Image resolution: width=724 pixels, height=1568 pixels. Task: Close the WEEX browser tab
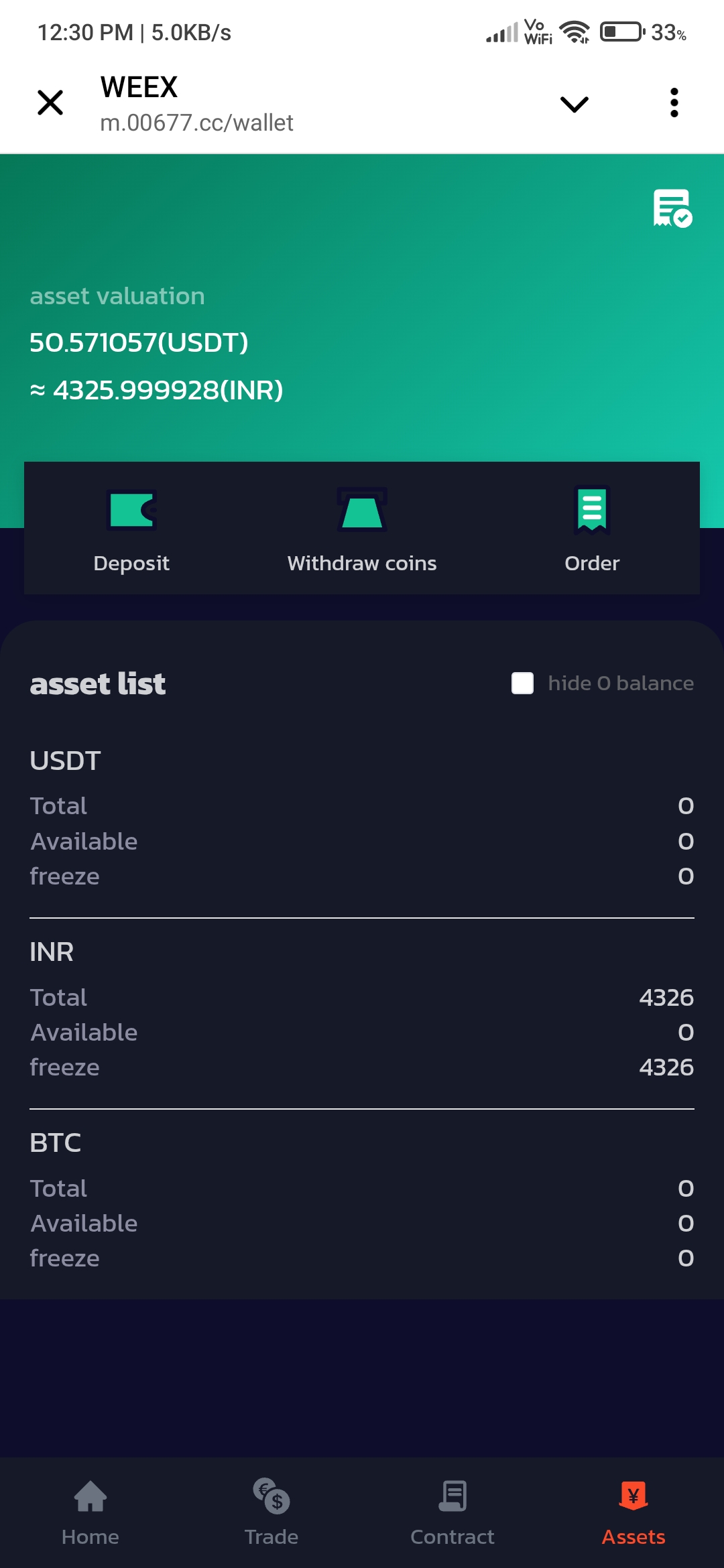click(x=50, y=103)
